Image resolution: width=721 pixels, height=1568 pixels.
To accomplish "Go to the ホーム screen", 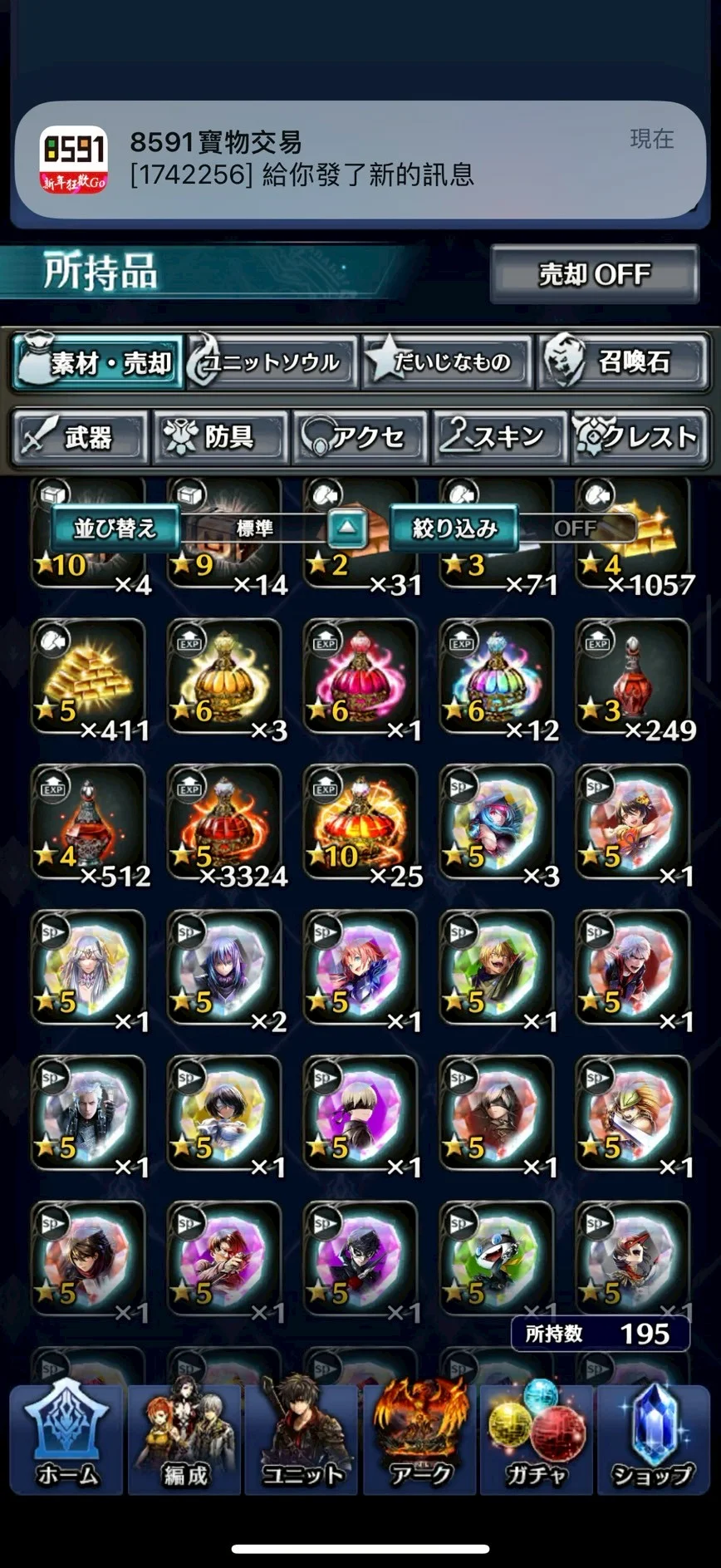I will pyautogui.click(x=66, y=1438).
